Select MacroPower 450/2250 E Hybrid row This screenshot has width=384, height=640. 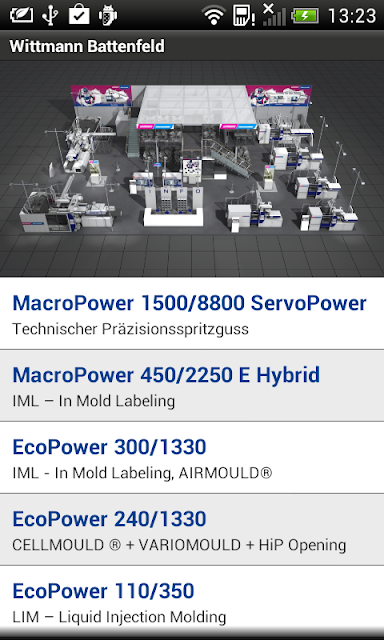point(192,386)
